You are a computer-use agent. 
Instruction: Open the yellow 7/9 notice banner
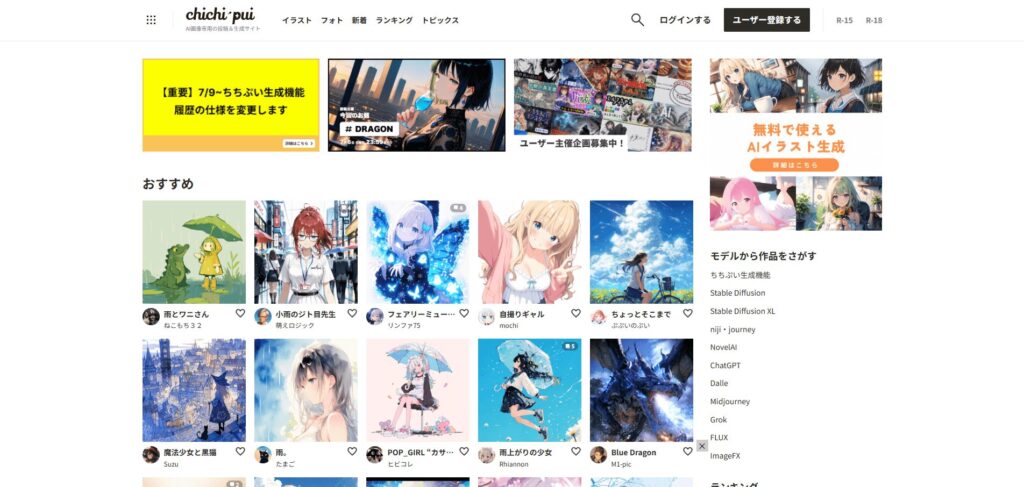tap(231, 105)
